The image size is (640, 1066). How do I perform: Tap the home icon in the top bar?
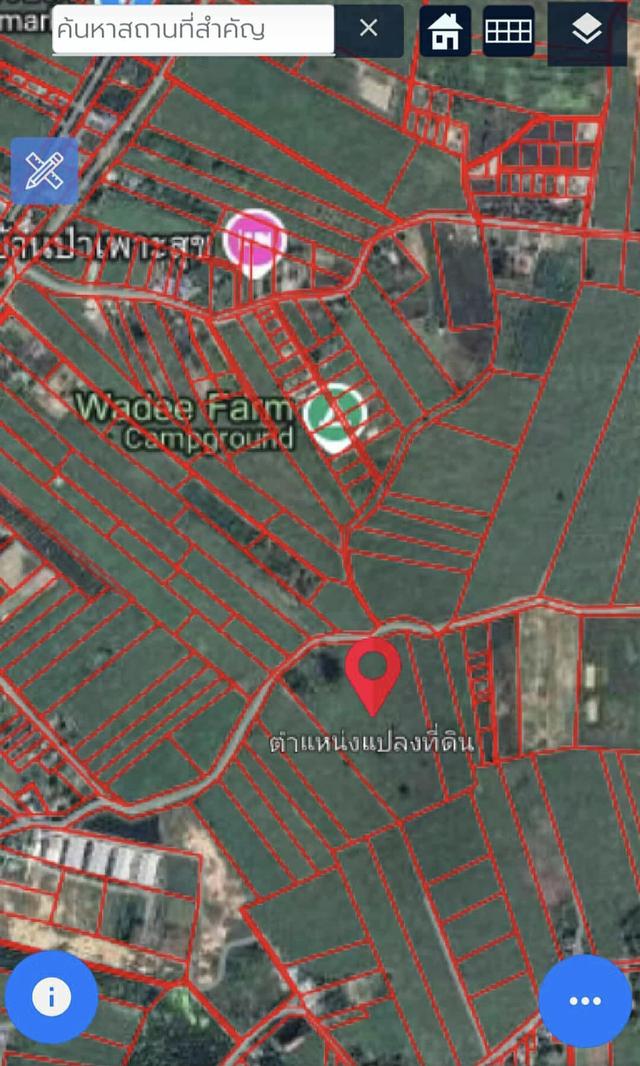click(x=445, y=31)
